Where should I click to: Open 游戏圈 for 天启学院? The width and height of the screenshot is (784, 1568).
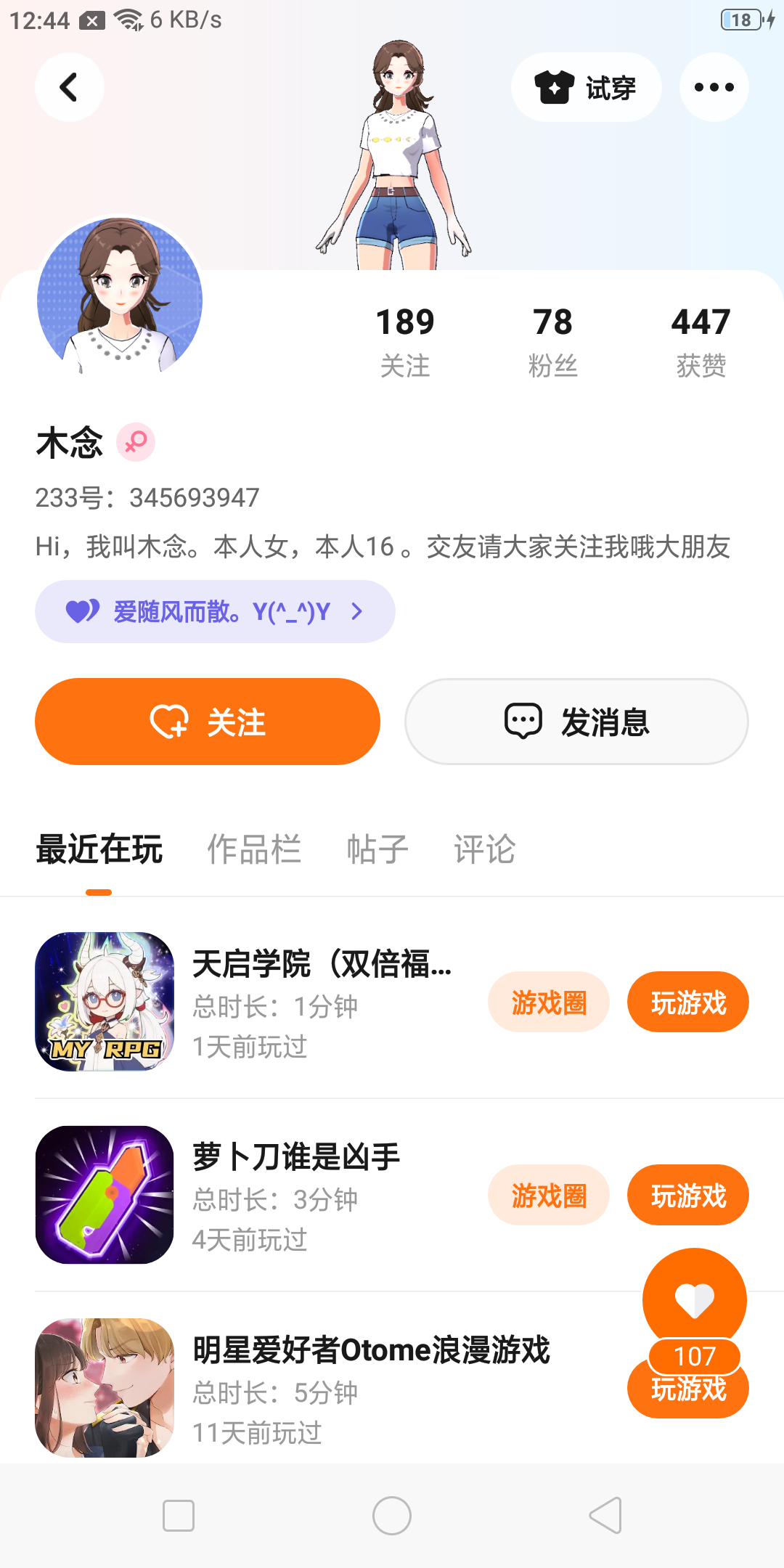coord(548,1003)
